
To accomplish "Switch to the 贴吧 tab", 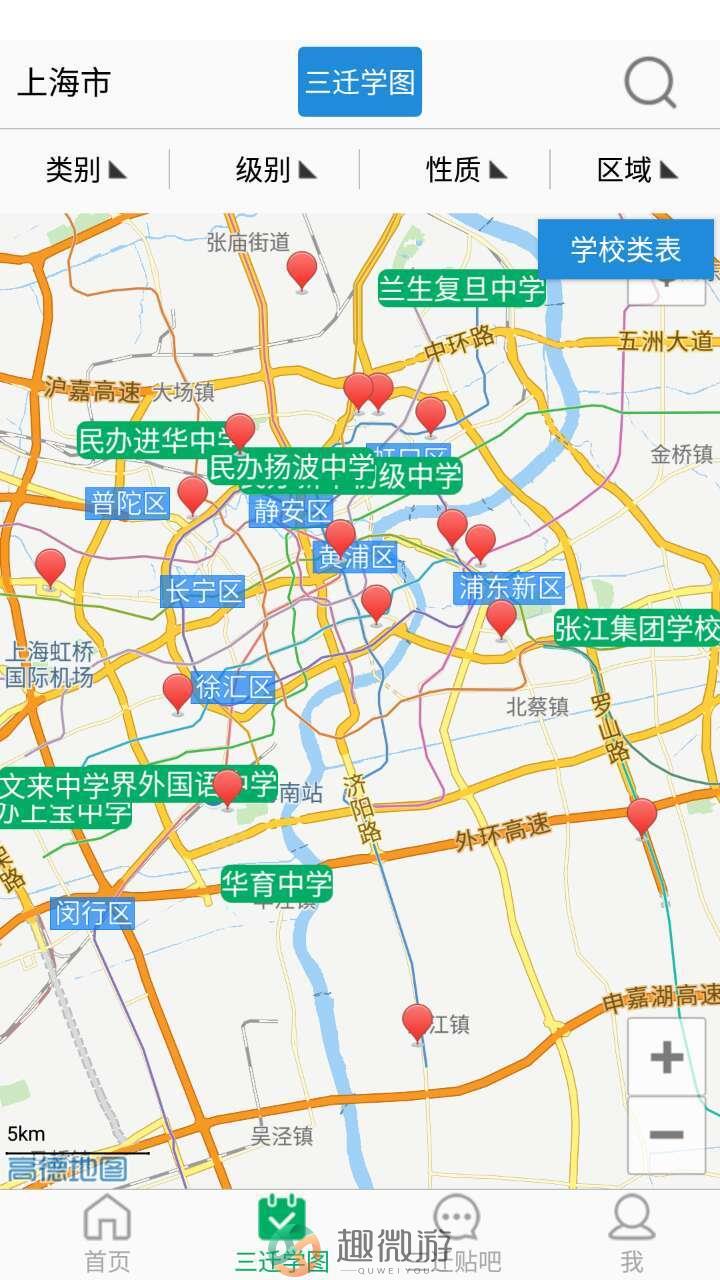I will (x=457, y=1233).
